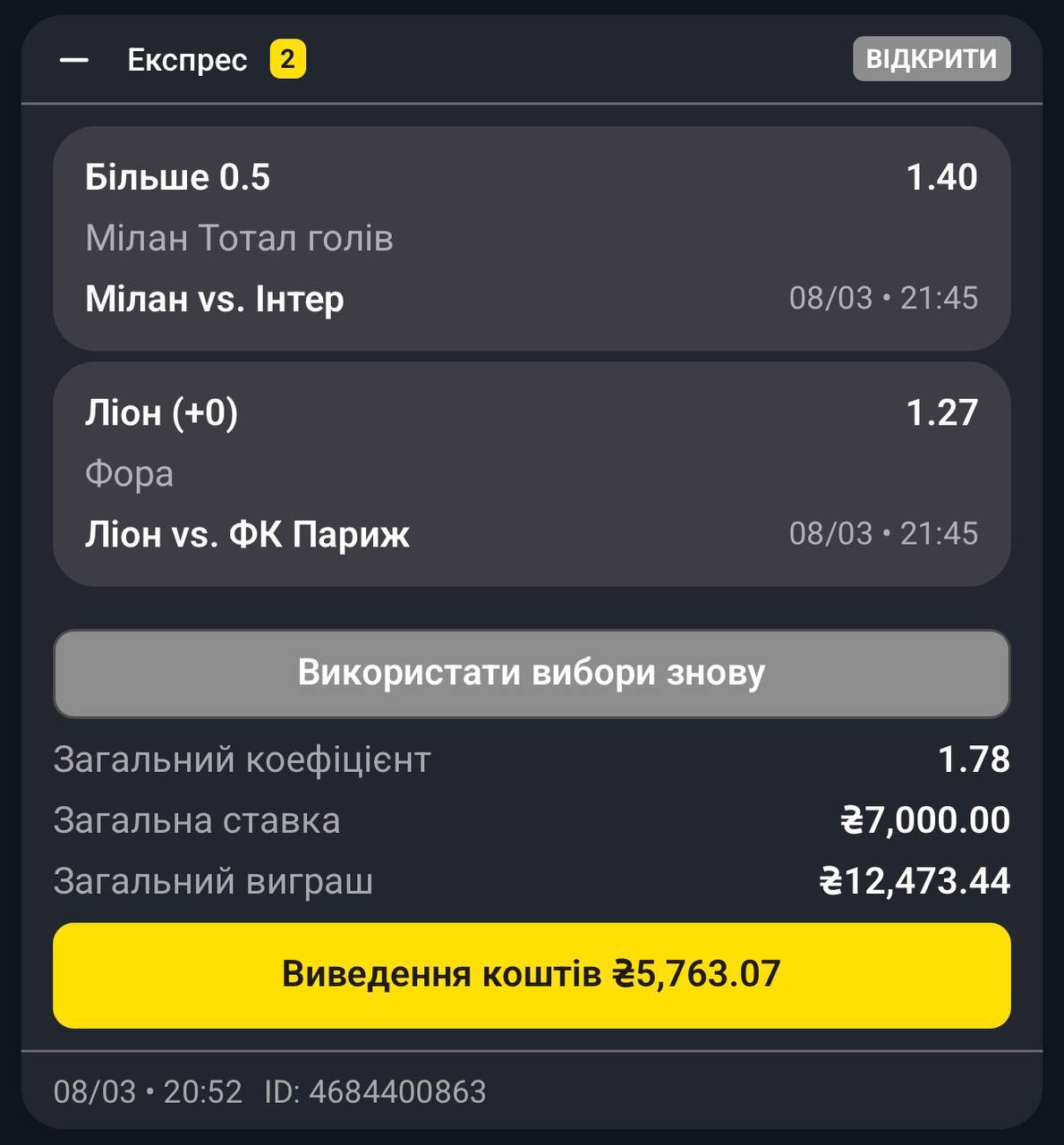
Task: Reuse selections with Використати вибори знову
Action: click(531, 673)
